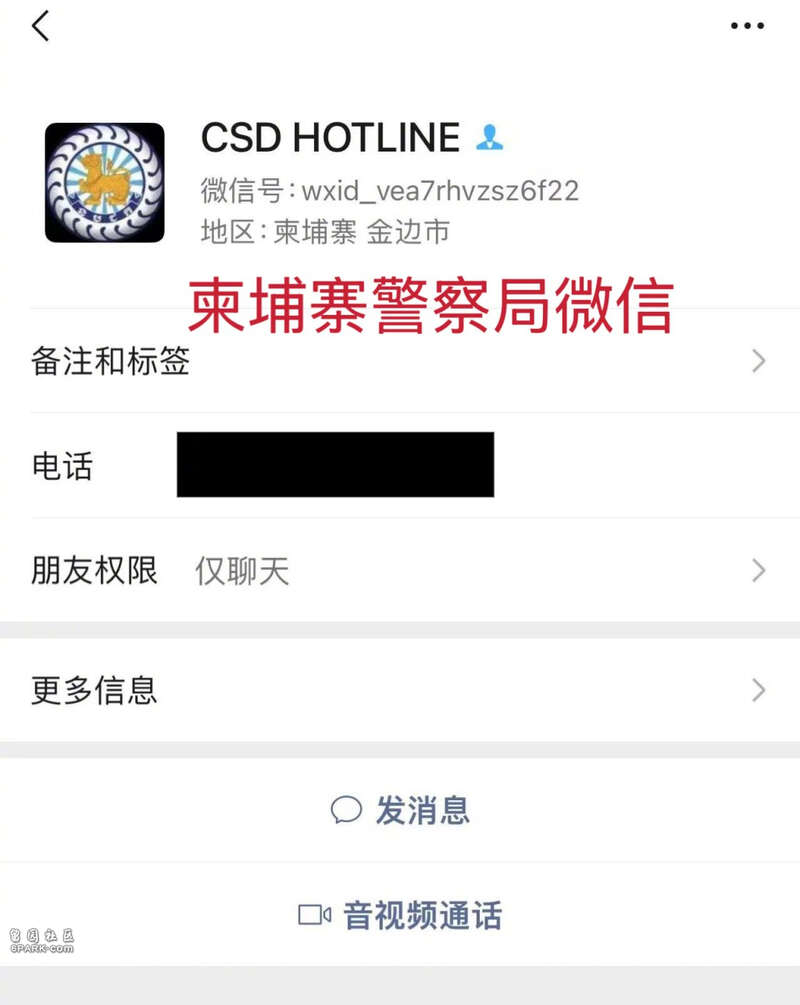The height and width of the screenshot is (1005, 800).
Task: Open the three-dot overflow menu
Action: point(747,27)
